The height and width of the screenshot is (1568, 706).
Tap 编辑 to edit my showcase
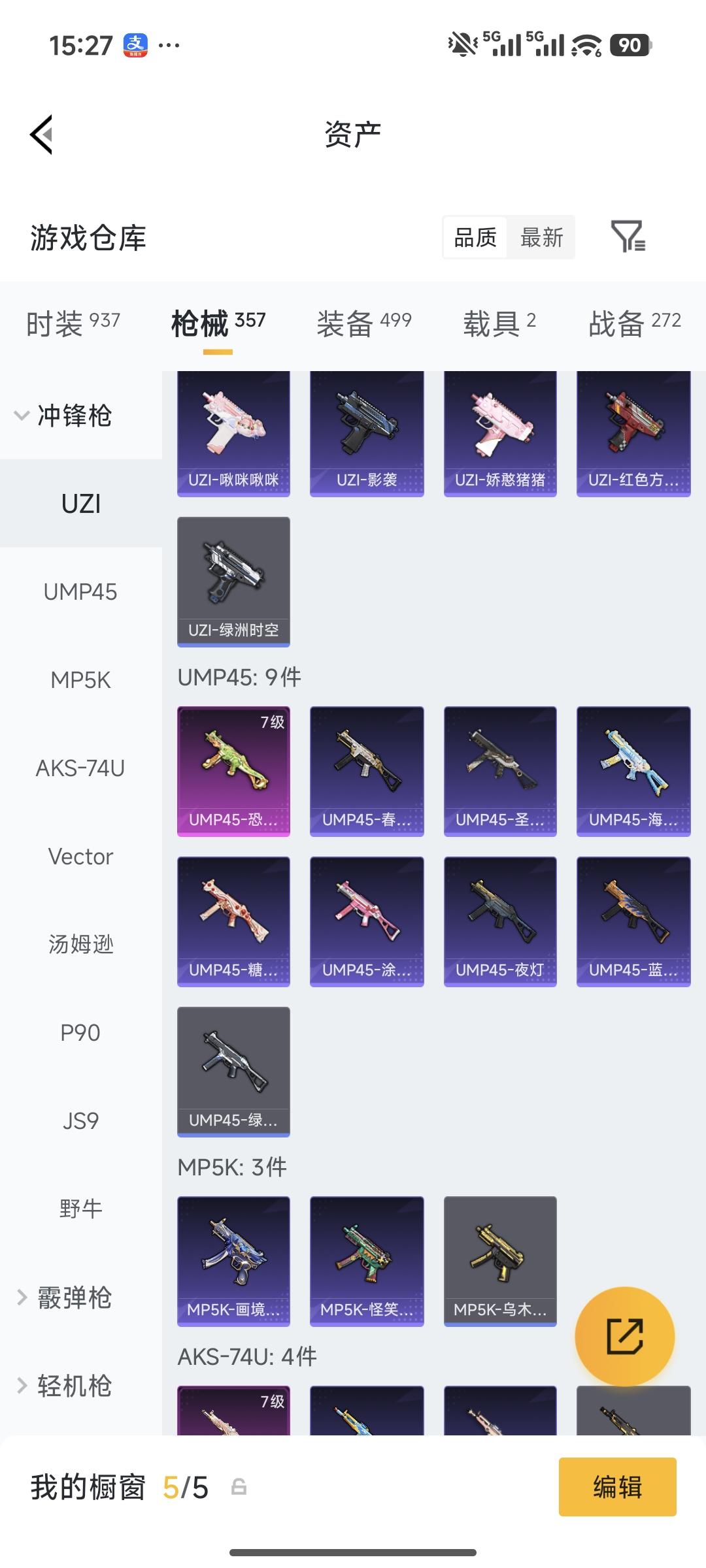pos(617,1488)
